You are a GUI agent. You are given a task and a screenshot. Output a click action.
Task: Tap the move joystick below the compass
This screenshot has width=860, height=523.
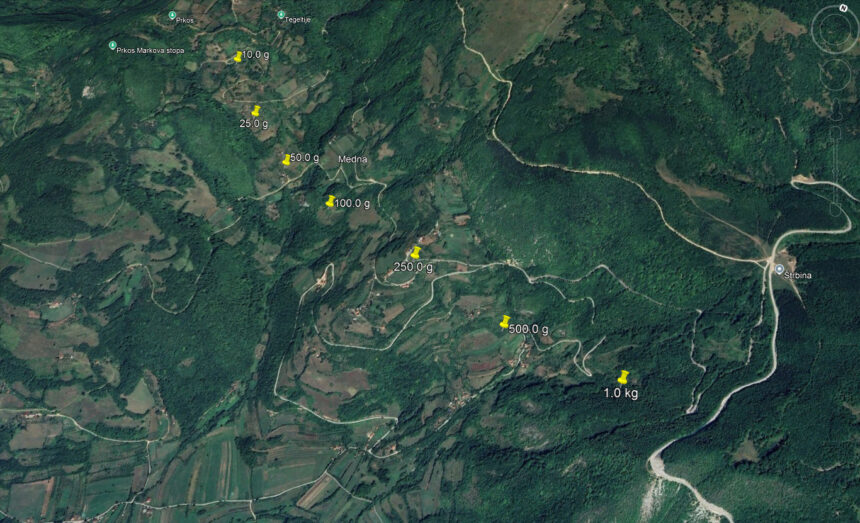click(x=835, y=73)
